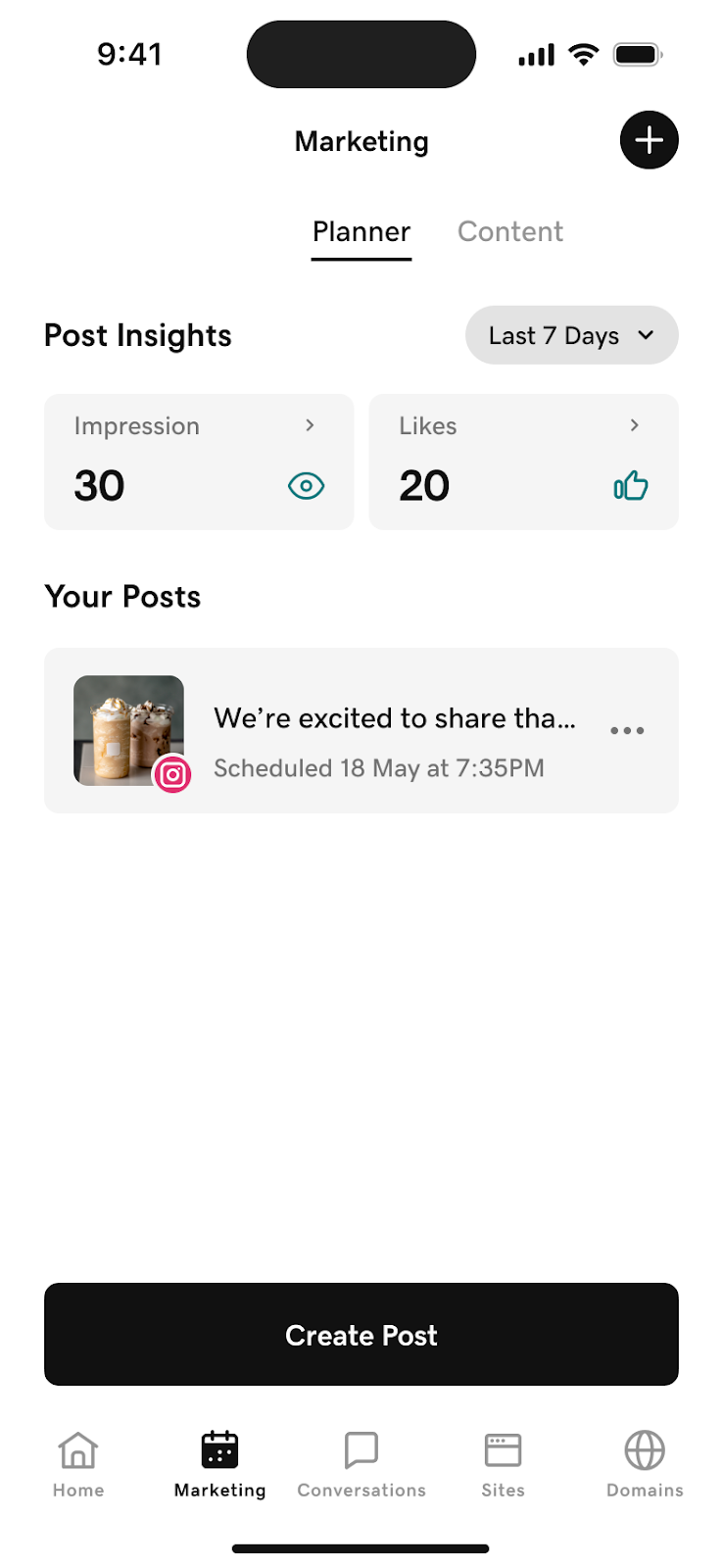The width and height of the screenshot is (723, 1568).
Task: Open the Conversations tab
Action: (361, 1464)
